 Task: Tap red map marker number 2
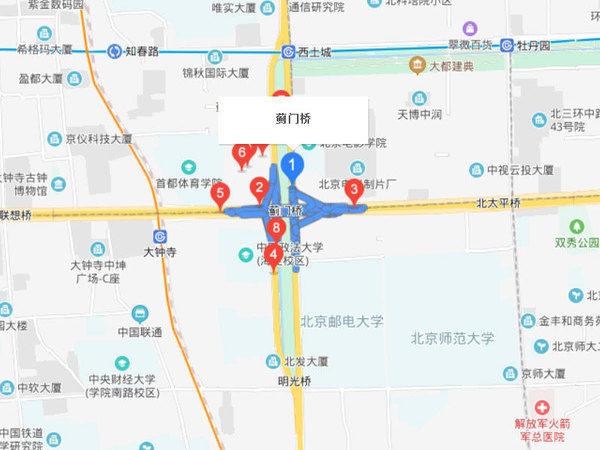point(260,187)
